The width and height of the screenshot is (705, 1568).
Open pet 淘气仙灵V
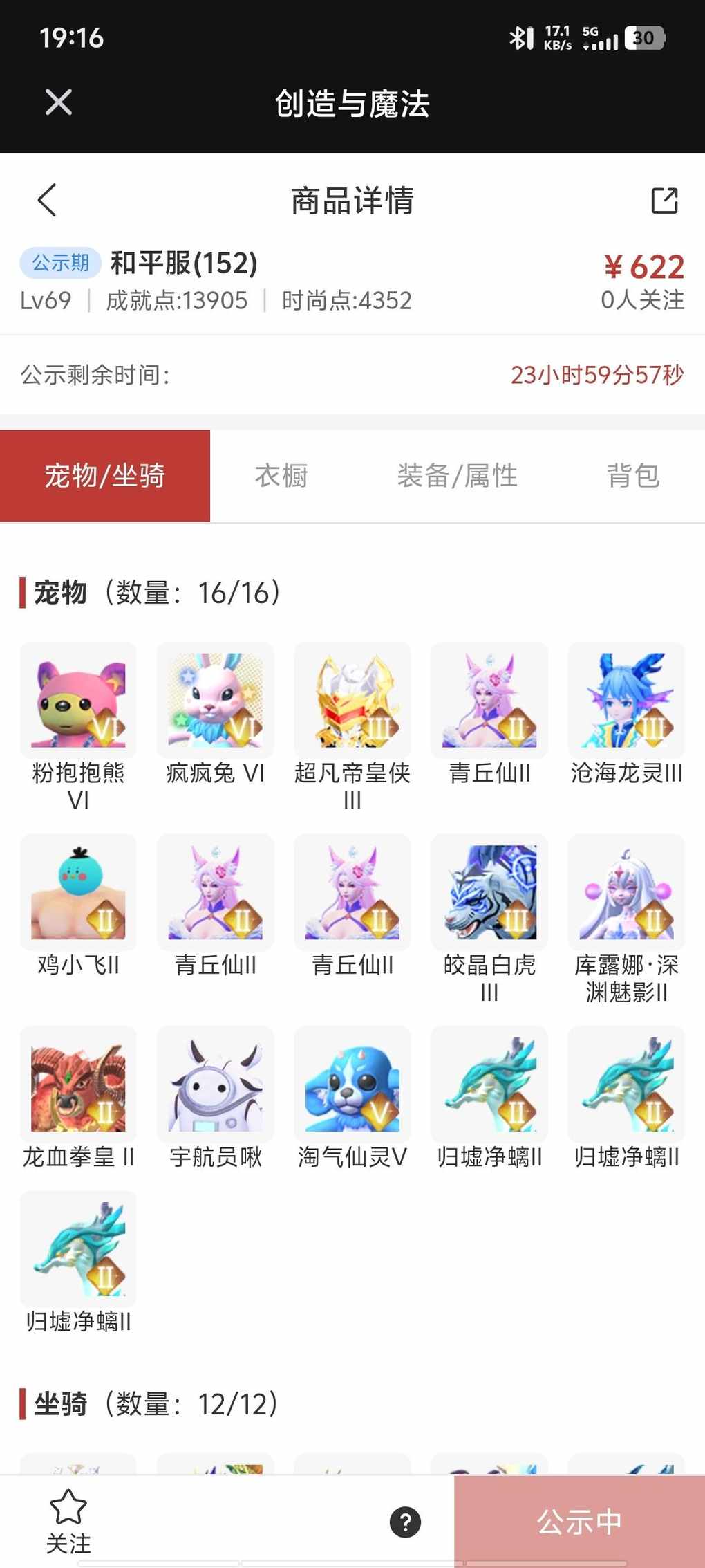[352, 1084]
